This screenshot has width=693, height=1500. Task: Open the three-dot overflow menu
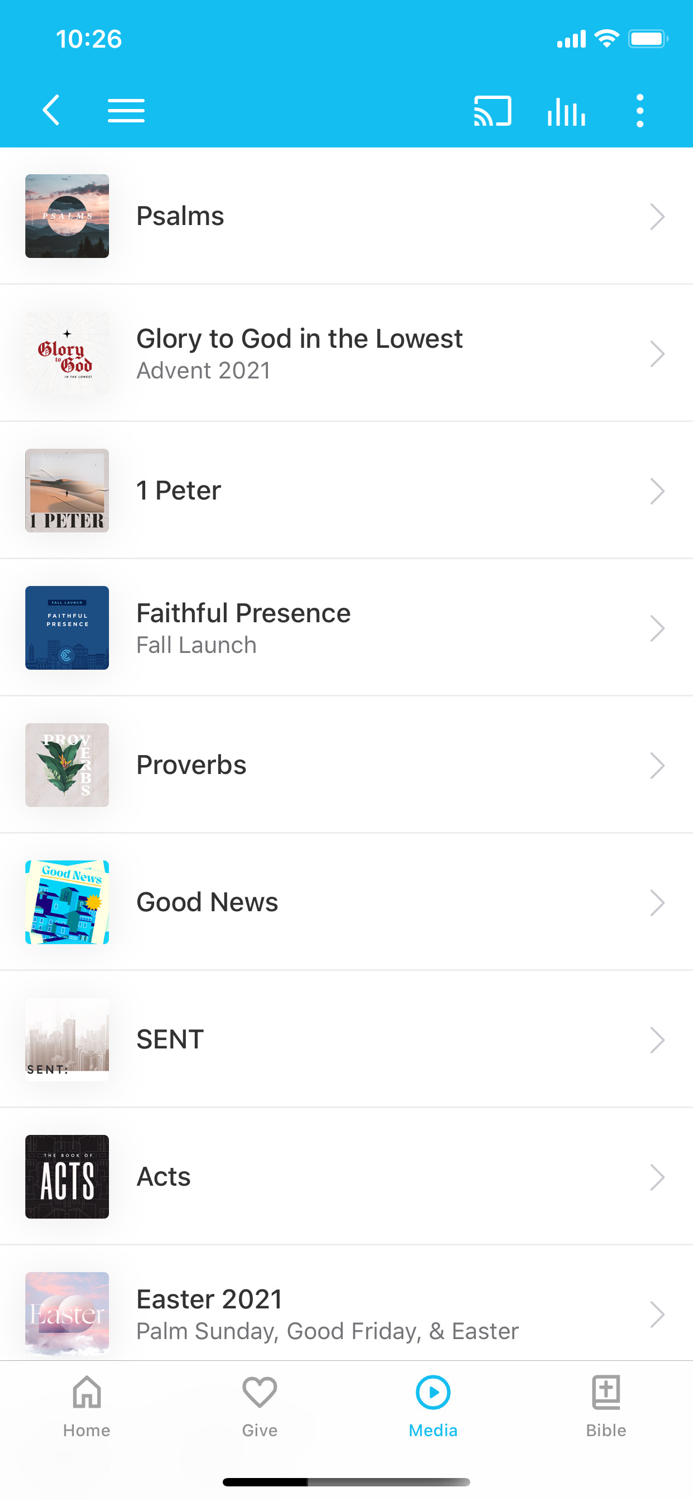coord(640,110)
